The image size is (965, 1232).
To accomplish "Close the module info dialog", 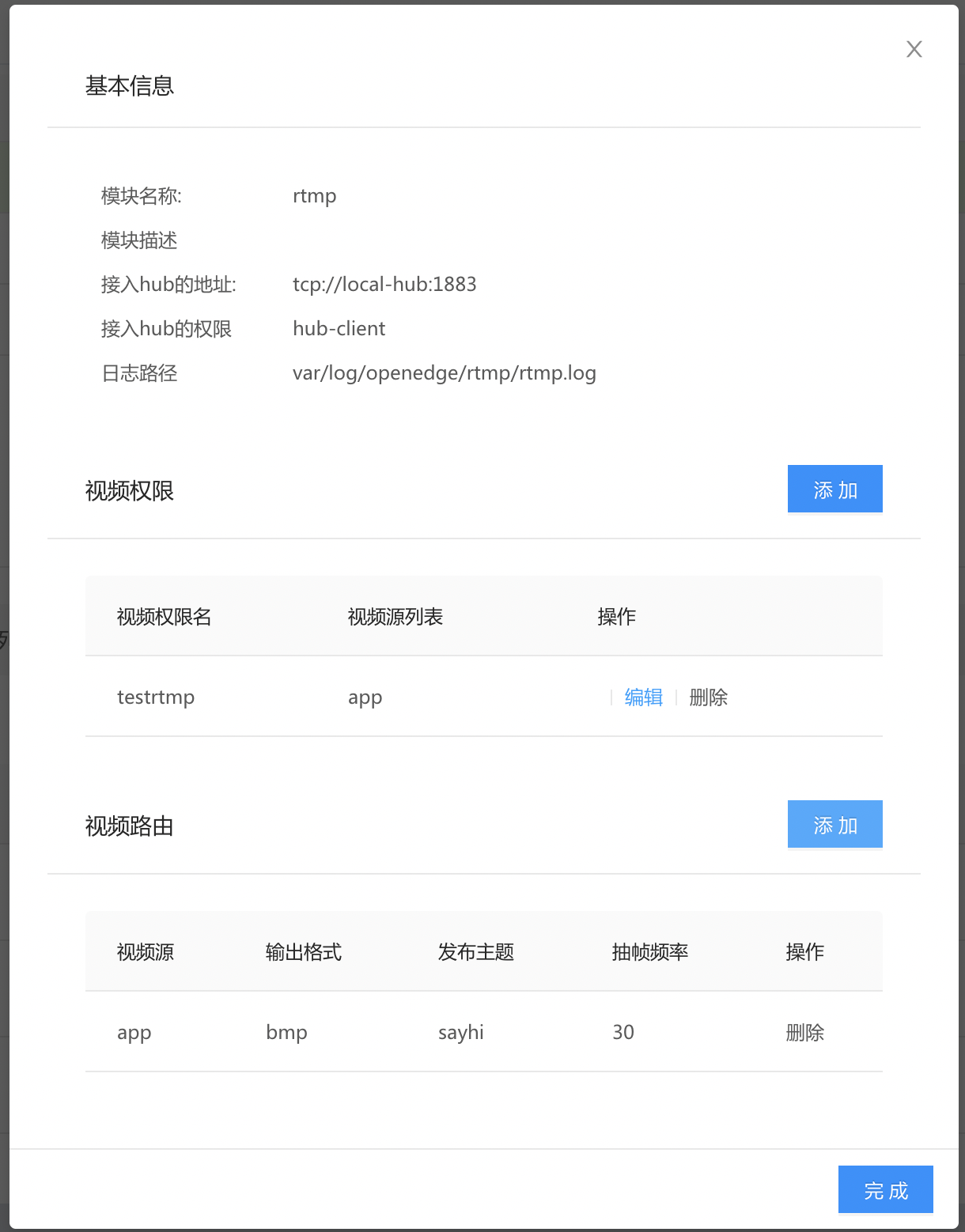I will 914,49.
